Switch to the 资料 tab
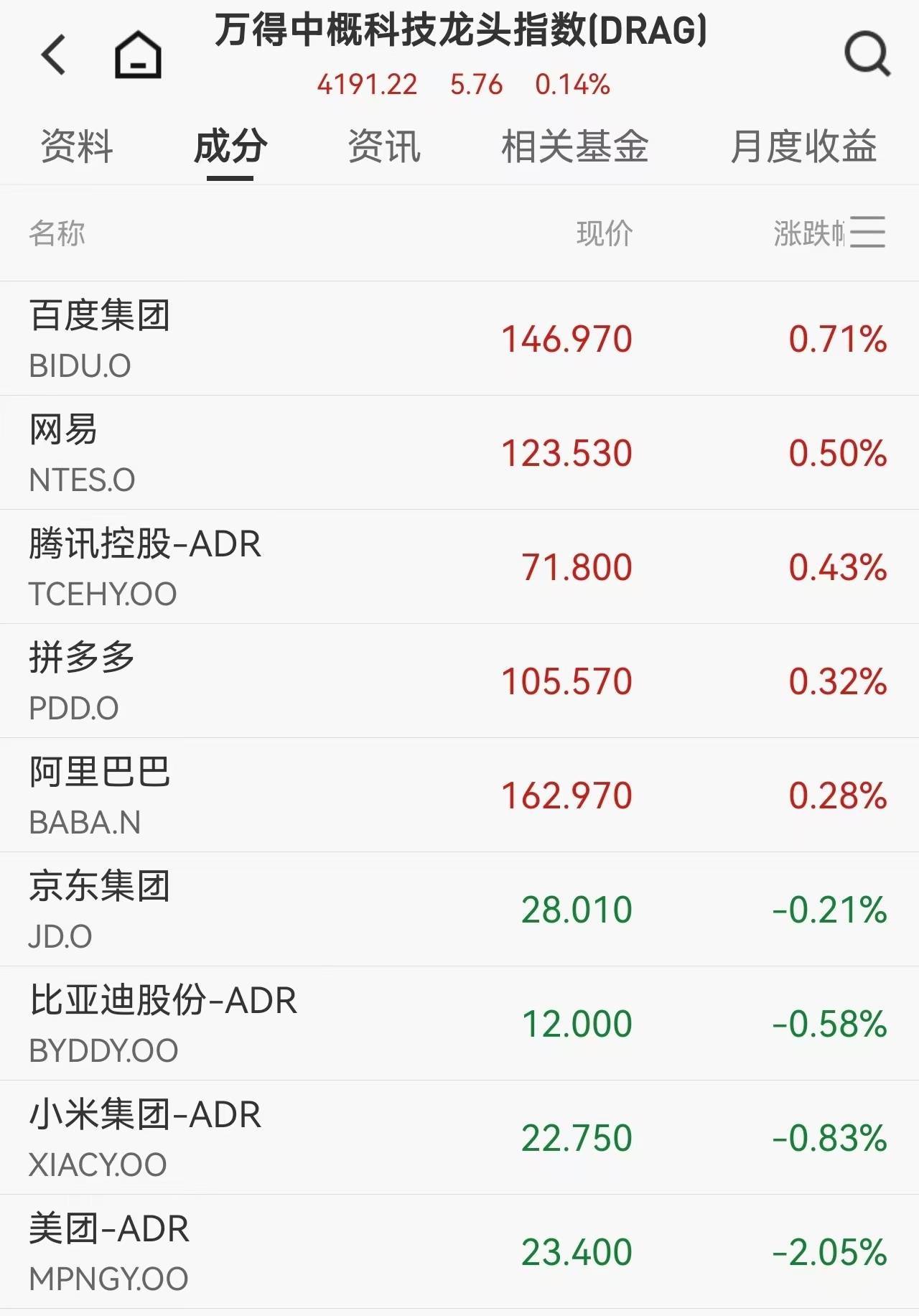This screenshot has width=919, height=1316. [77, 147]
